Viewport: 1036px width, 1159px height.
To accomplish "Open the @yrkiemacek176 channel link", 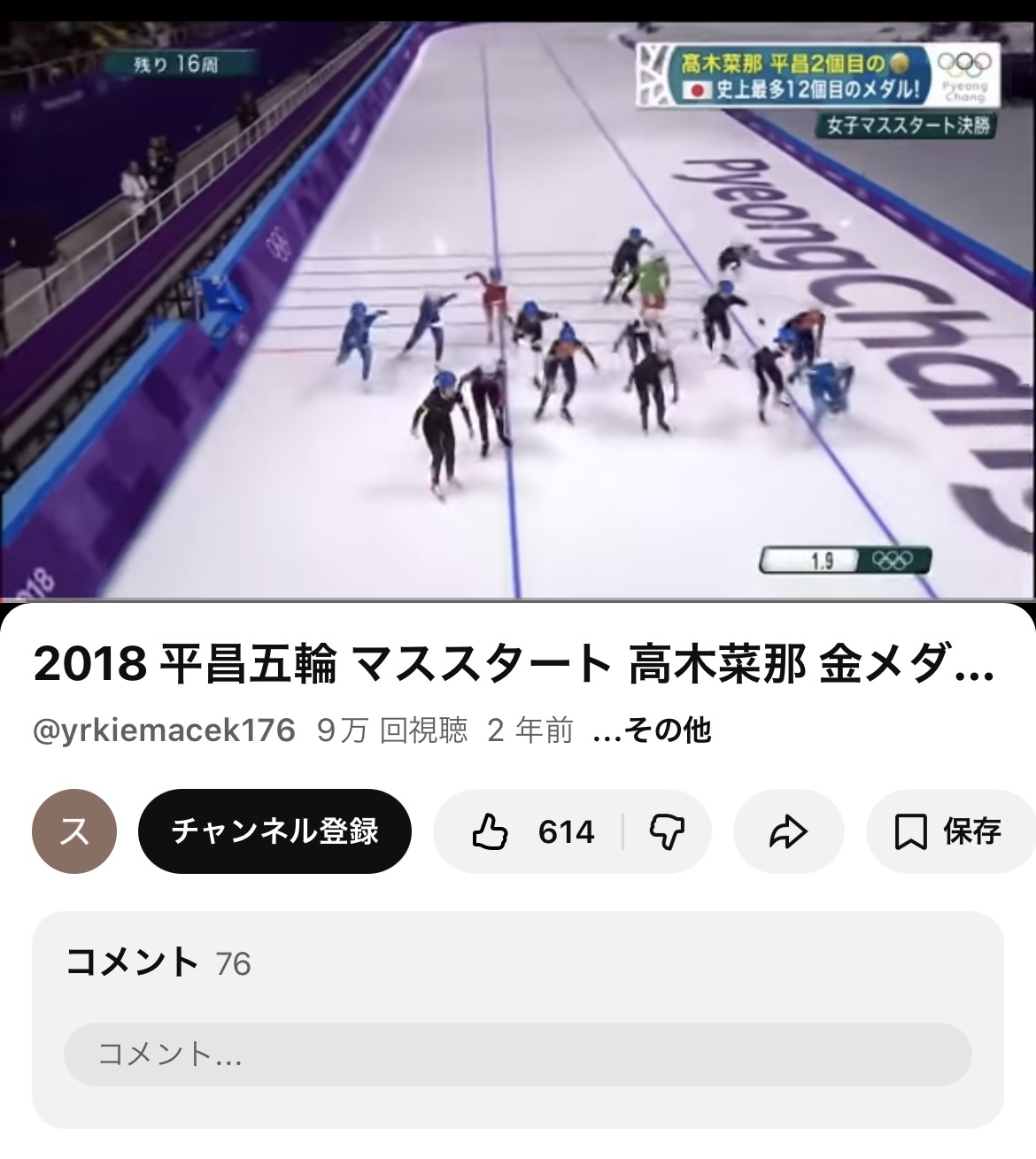I will [x=164, y=730].
